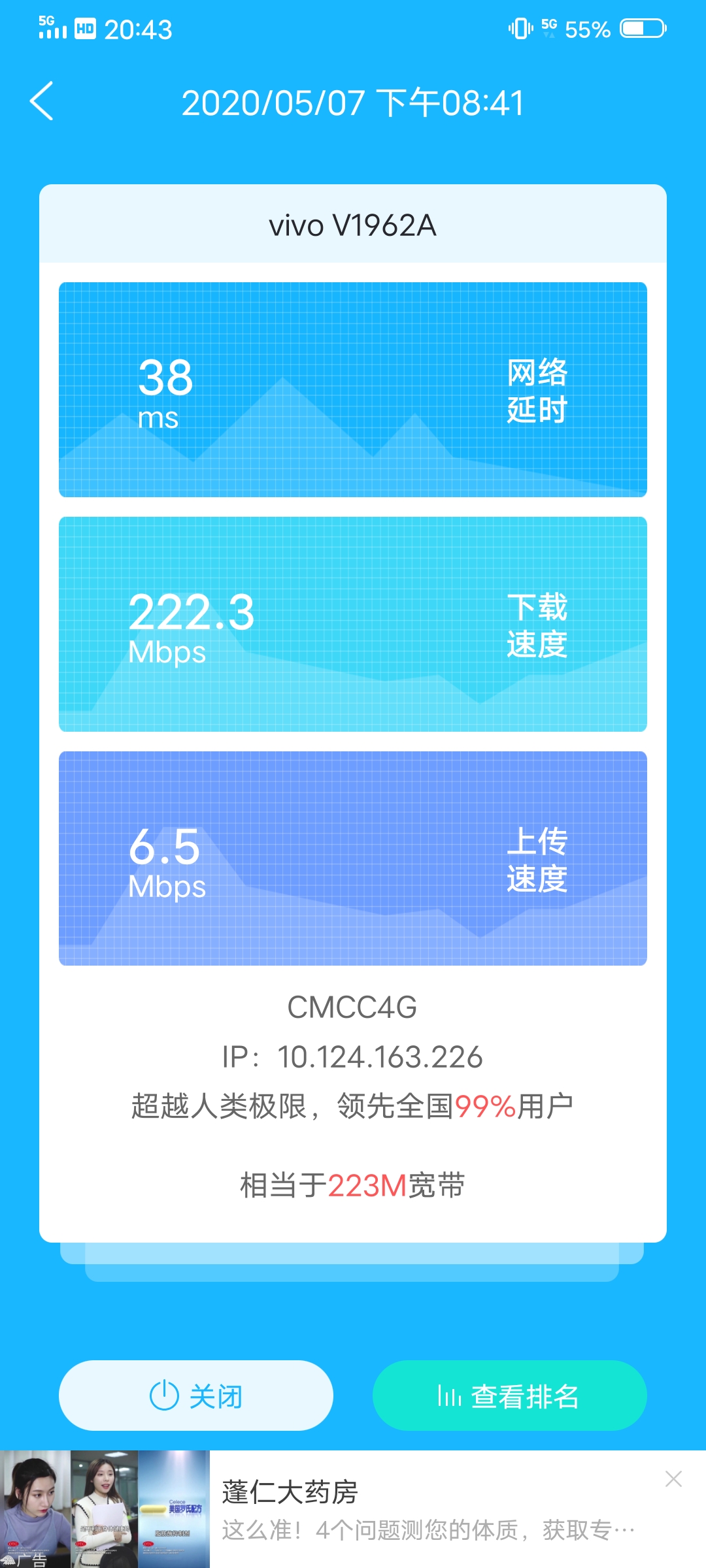Image resolution: width=706 pixels, height=1568 pixels.
Task: Go back using the top-left arrow
Action: tap(42, 101)
